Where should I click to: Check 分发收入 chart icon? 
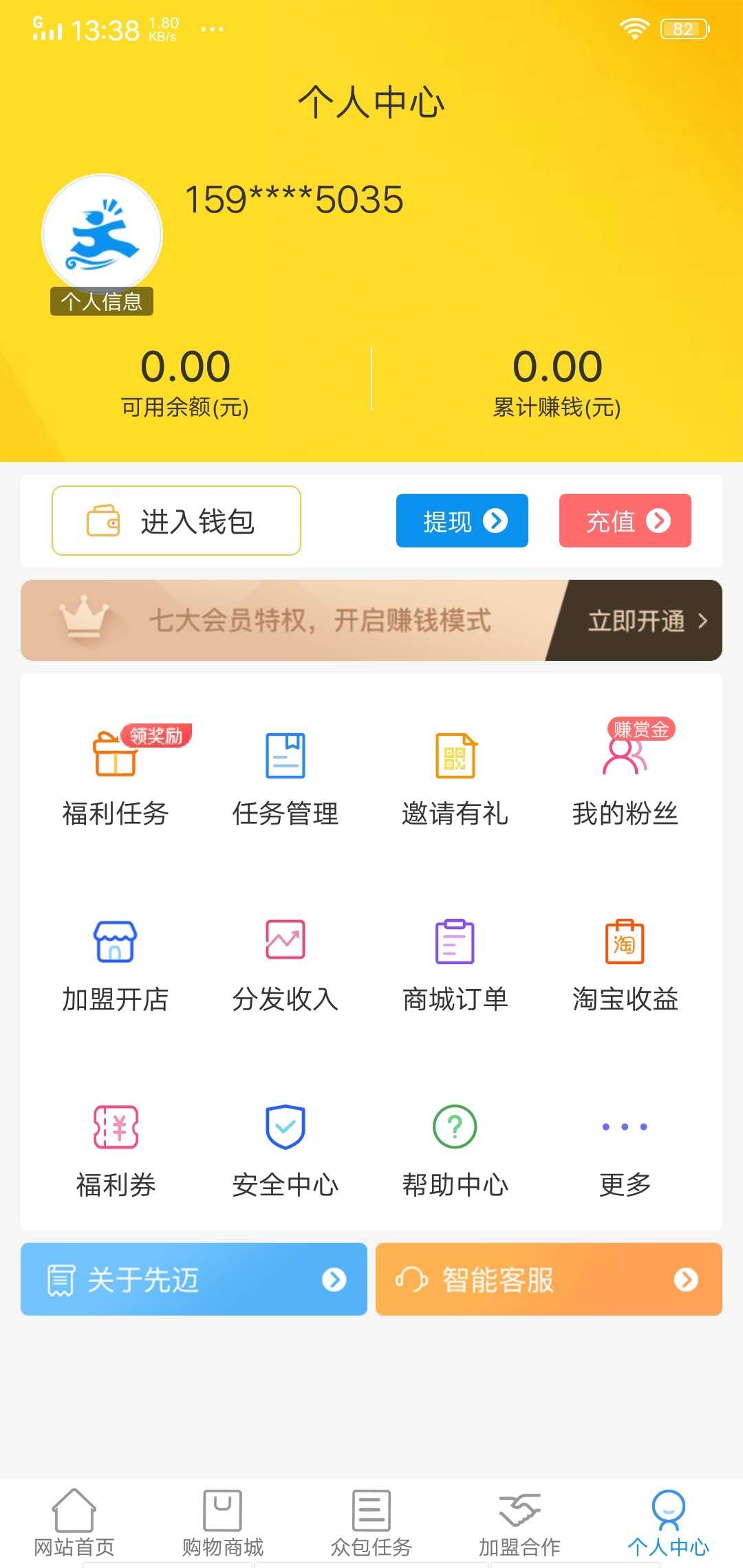coord(283,942)
